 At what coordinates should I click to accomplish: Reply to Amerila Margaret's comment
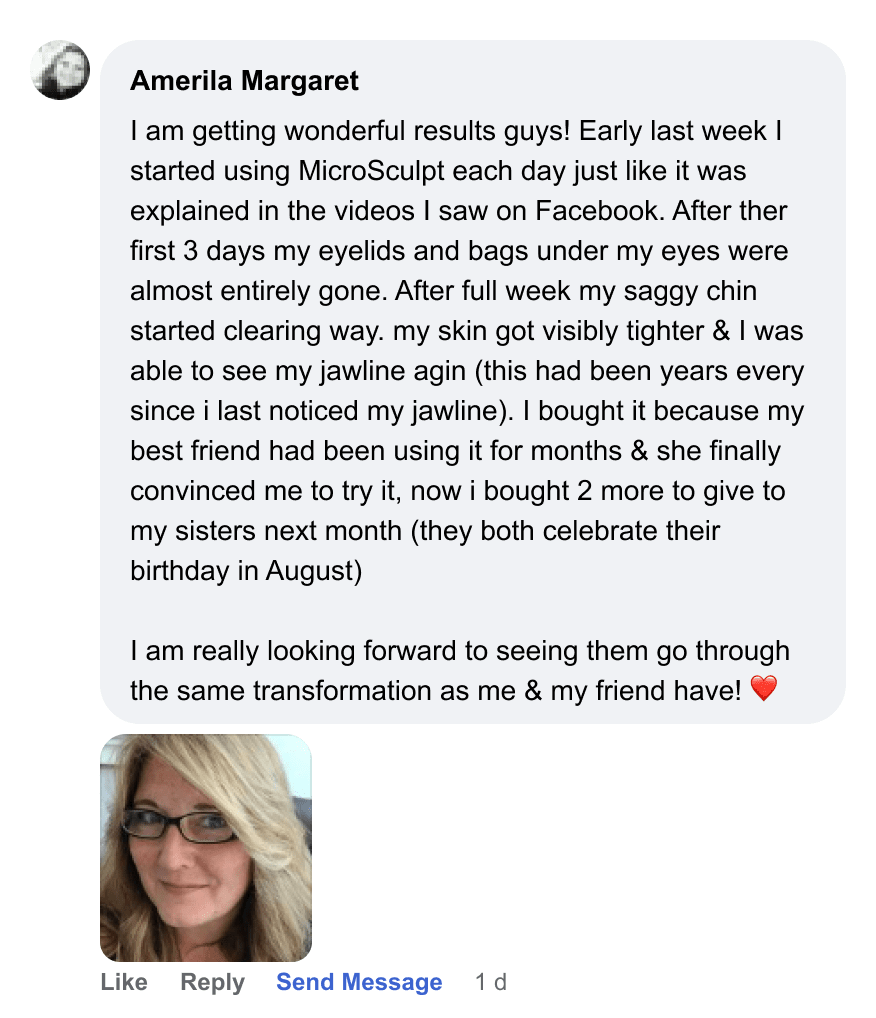[212, 982]
